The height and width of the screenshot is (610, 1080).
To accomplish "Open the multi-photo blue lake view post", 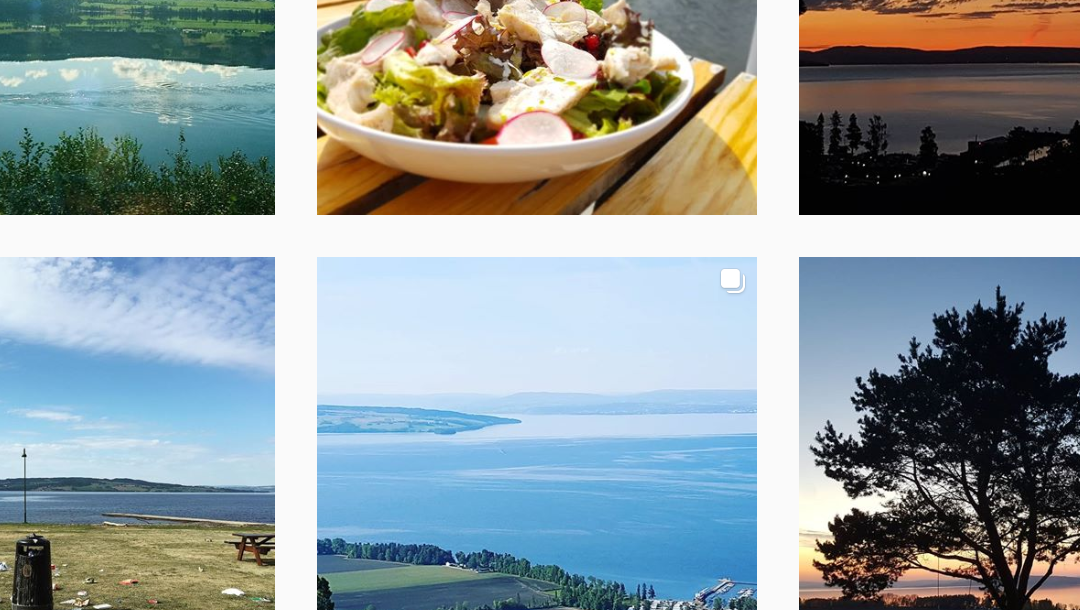I will [536, 433].
